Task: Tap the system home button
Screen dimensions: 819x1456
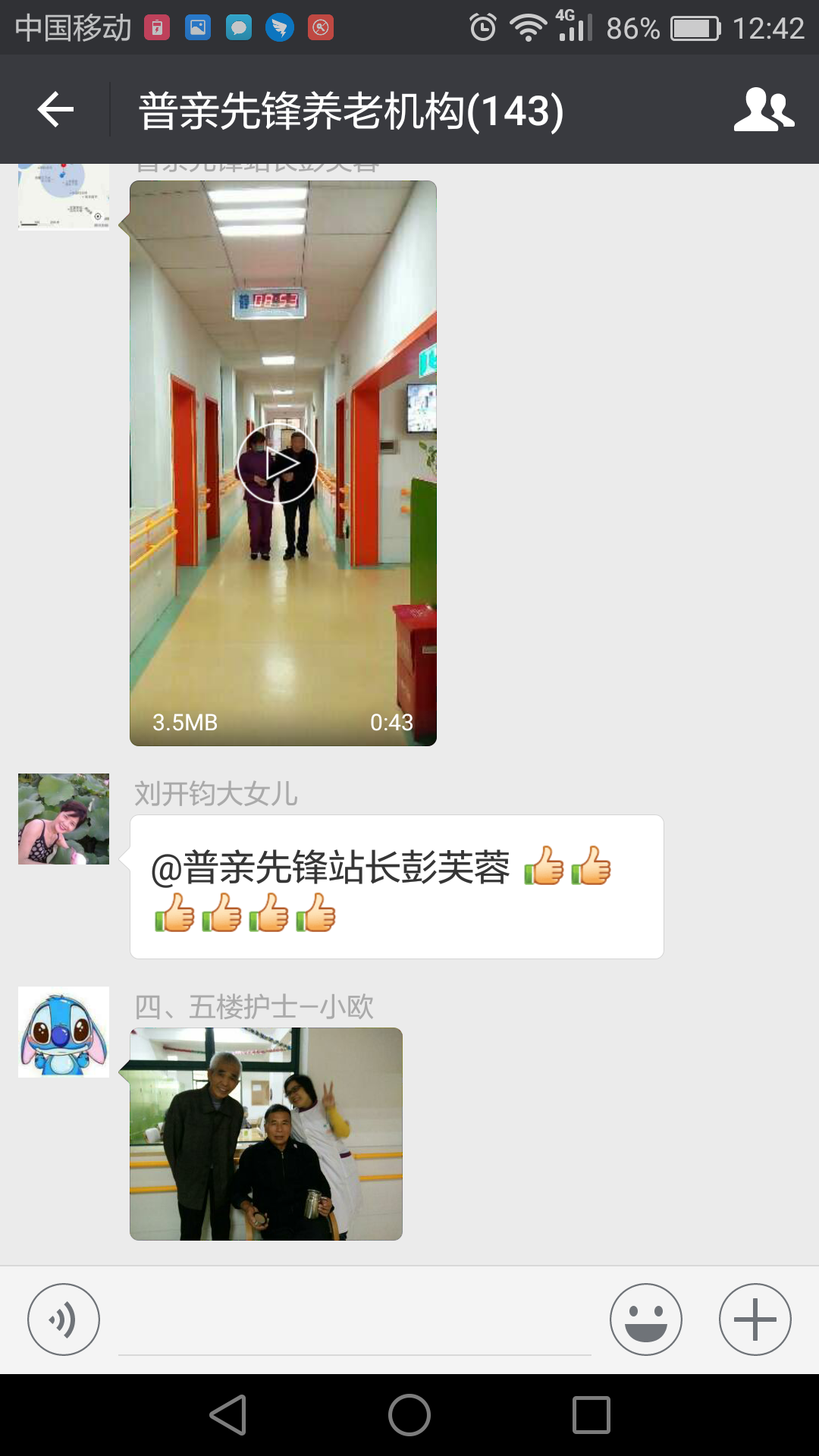Action: click(x=409, y=1415)
